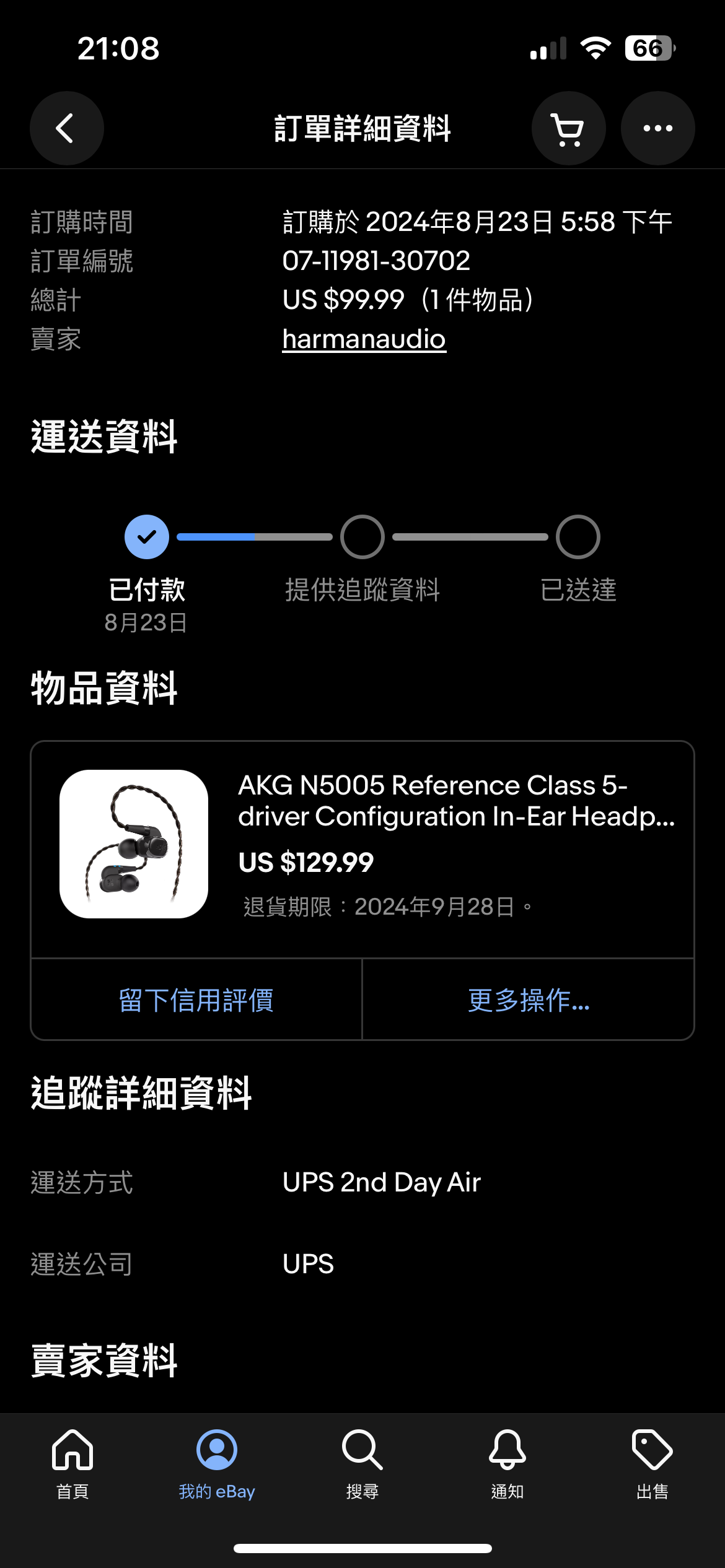This screenshot has width=725, height=1568.
Task: Open the three-dot overflow menu
Action: click(x=657, y=128)
